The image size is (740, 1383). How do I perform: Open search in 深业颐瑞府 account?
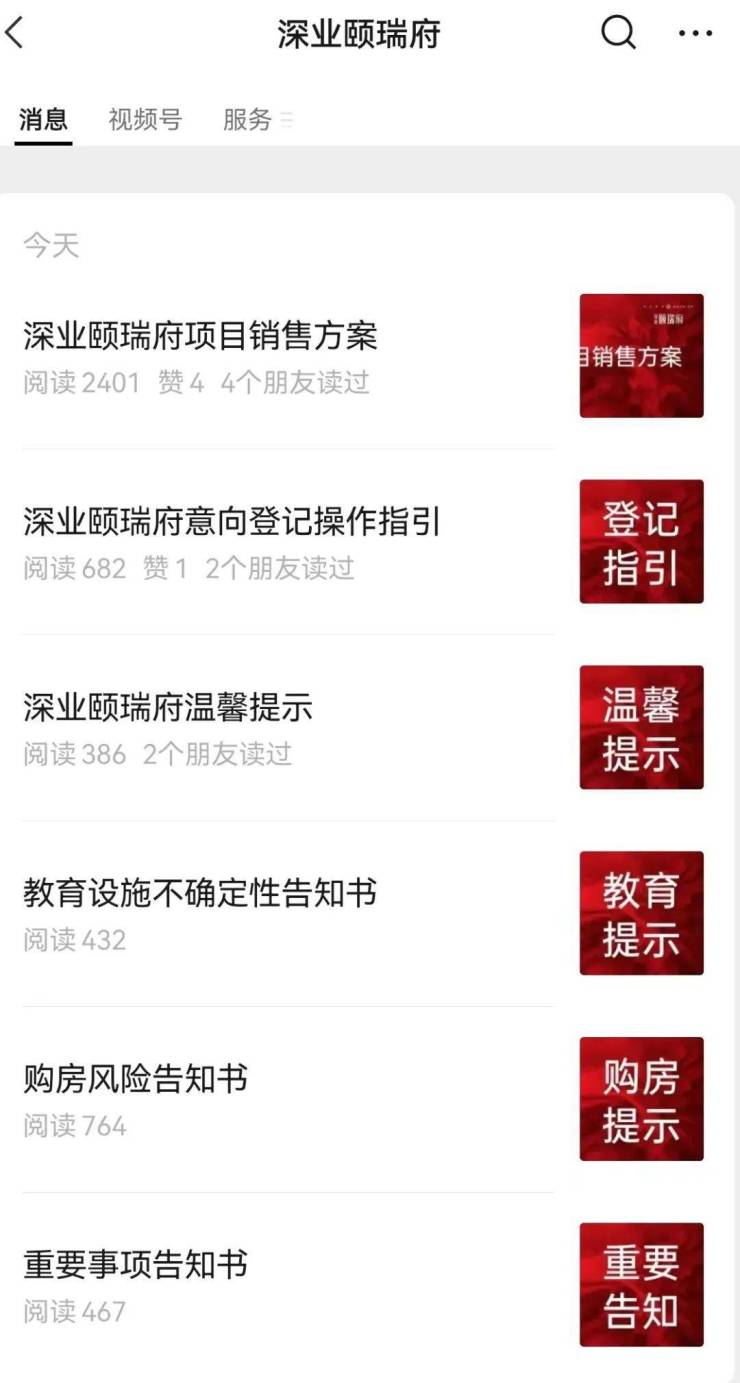tap(618, 33)
